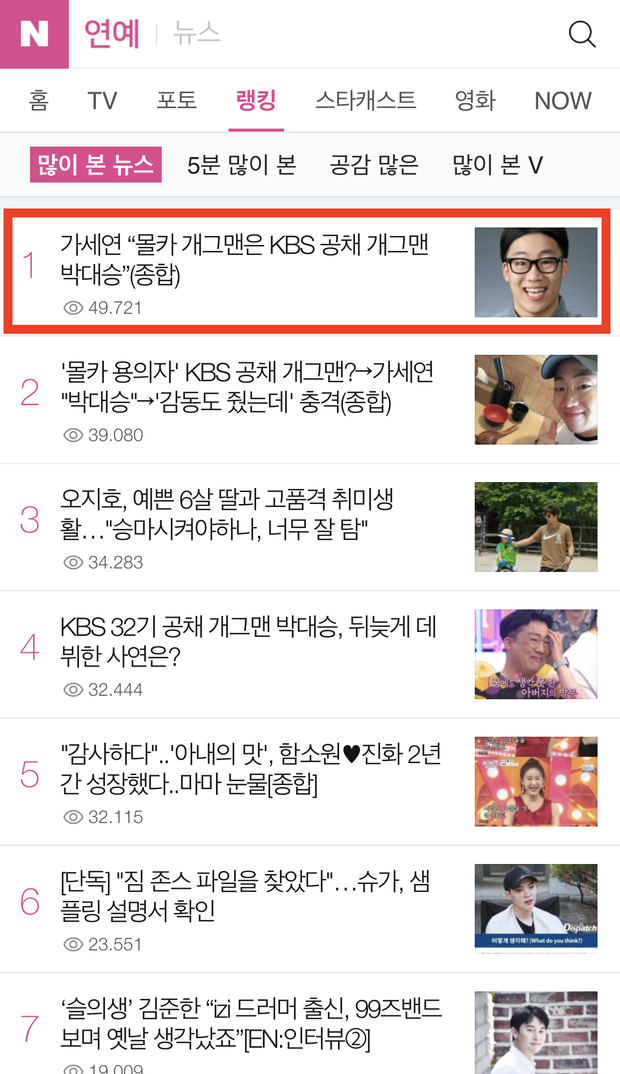Select the 많이 본 V filter
The width and height of the screenshot is (620, 1074).
[x=497, y=165]
